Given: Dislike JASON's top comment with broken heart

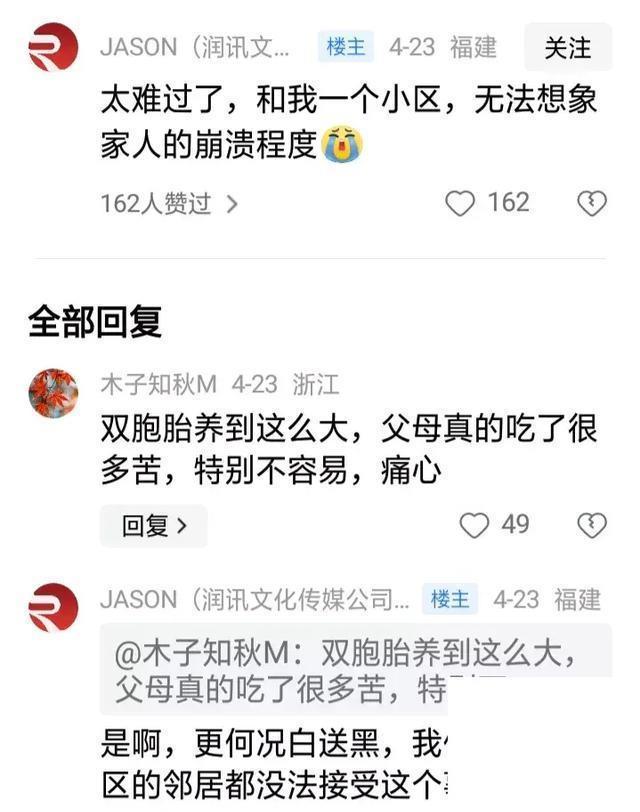Looking at the screenshot, I should point(592,204).
